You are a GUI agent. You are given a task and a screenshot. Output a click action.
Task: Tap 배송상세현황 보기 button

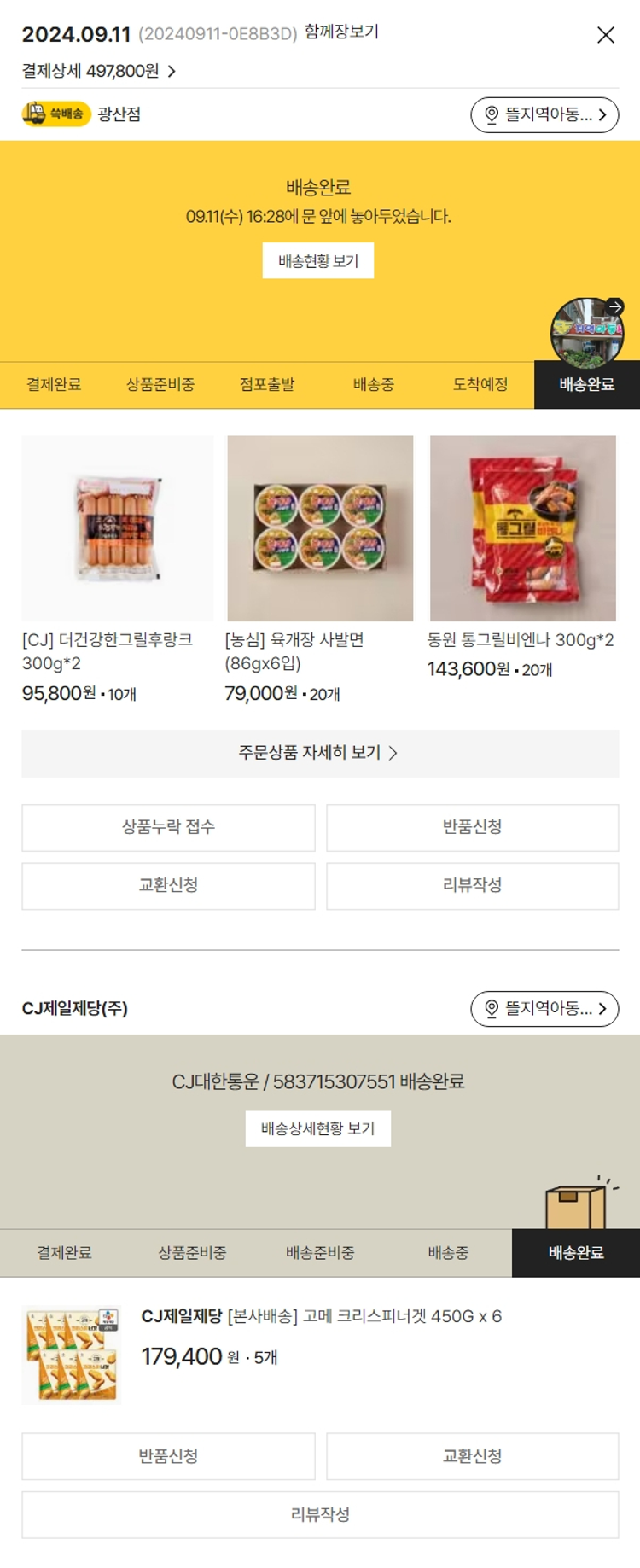point(317,1128)
